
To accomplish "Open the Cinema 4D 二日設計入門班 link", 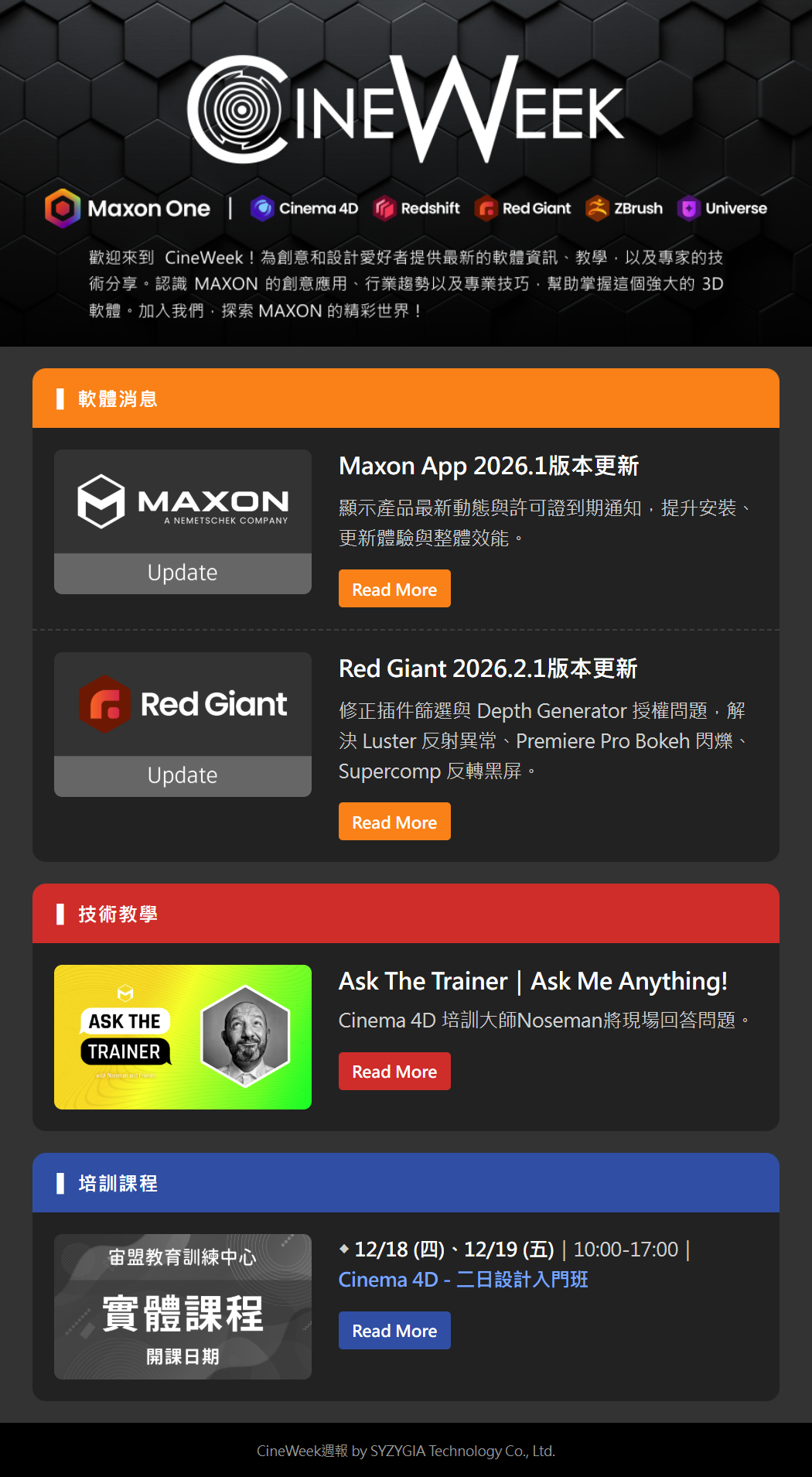I will click(x=463, y=1280).
